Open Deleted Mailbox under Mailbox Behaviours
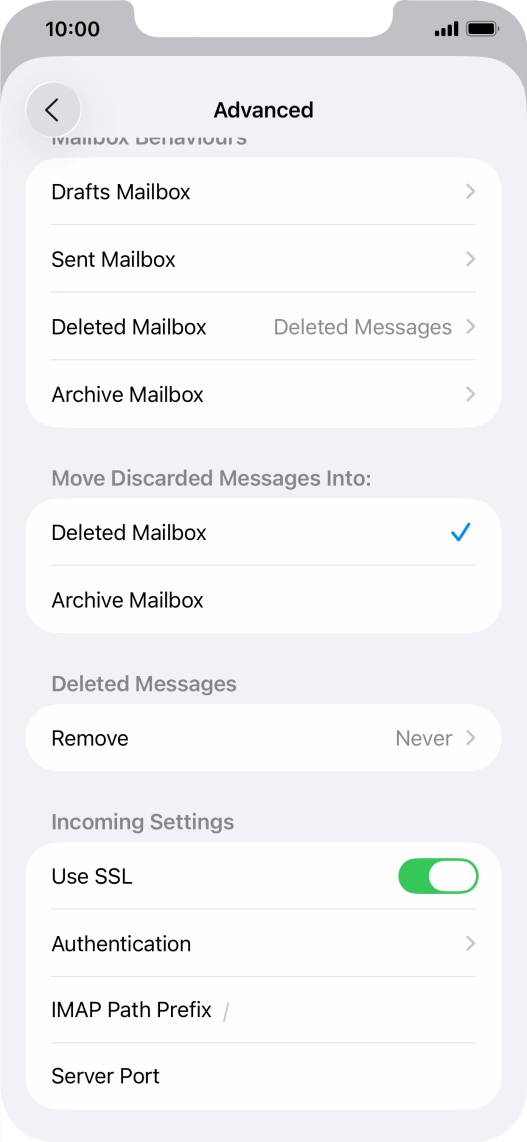Viewport: 527px width, 1142px height. pyautogui.click(x=264, y=327)
